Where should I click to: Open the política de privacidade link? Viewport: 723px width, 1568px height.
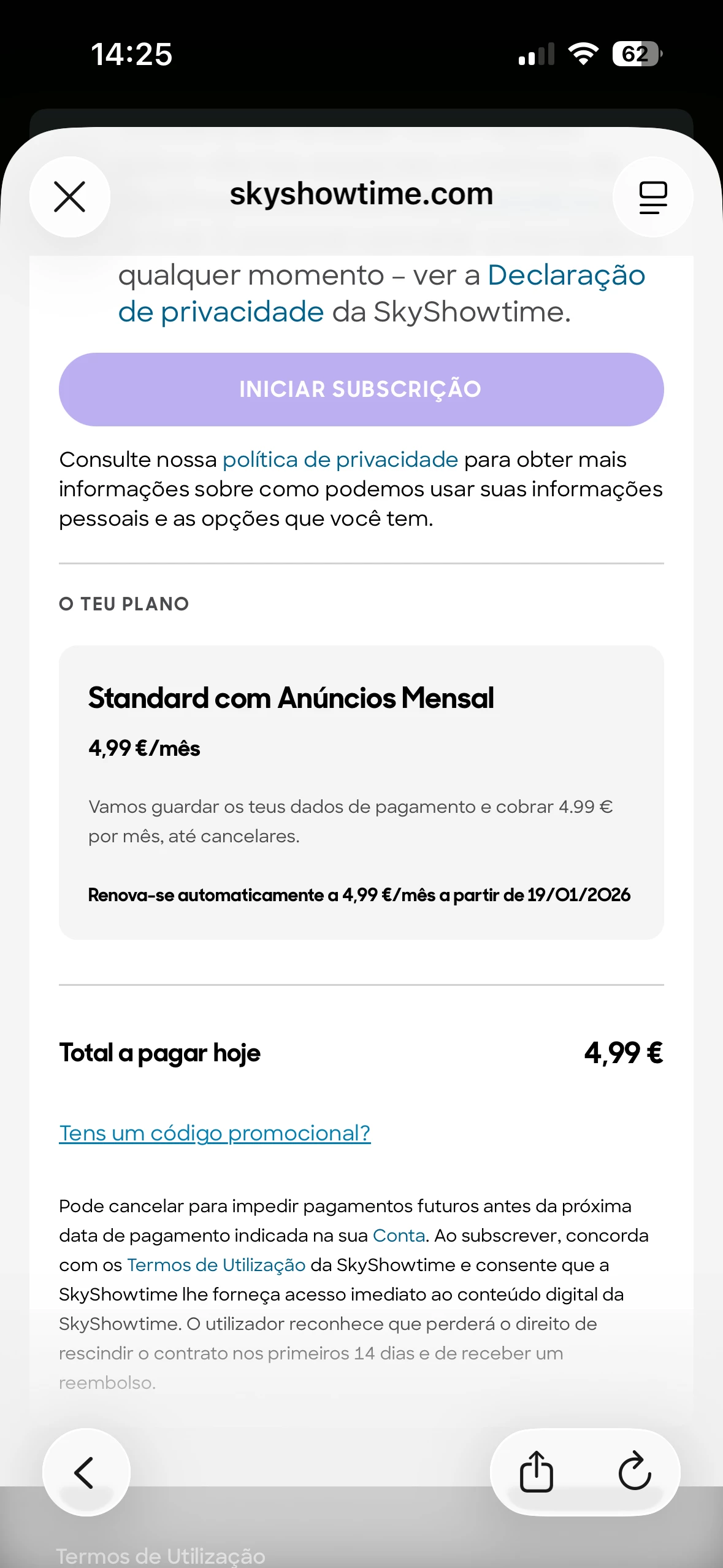point(340,459)
